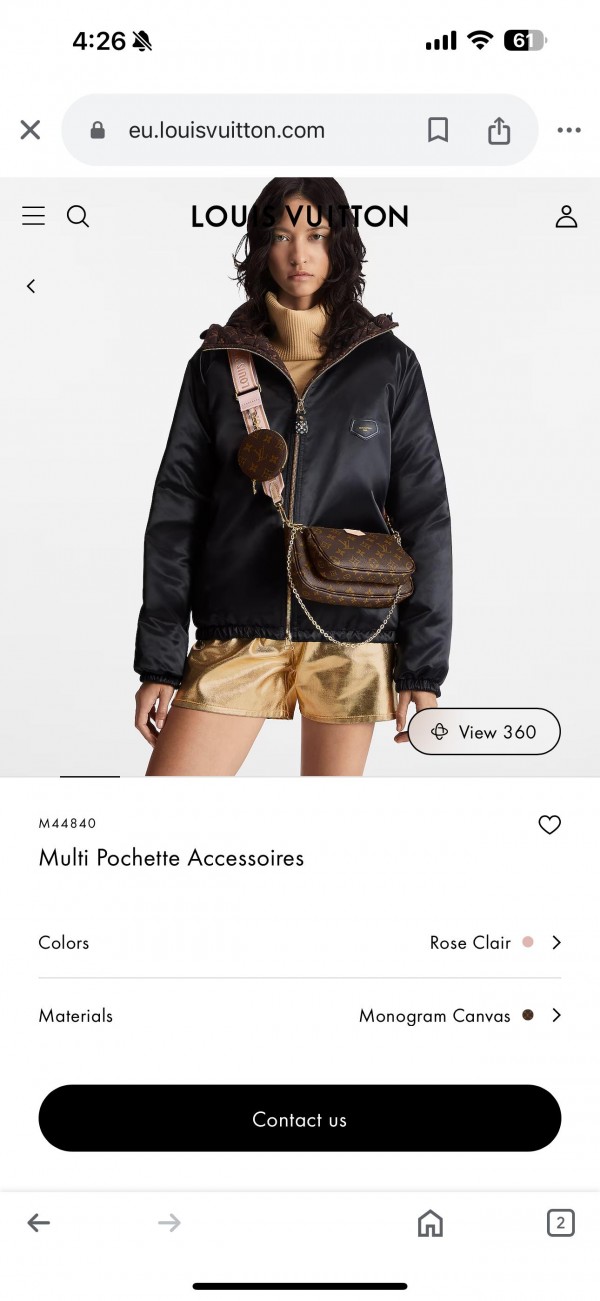Go back using the arrow over the product image
This screenshot has height=1301, width=600.
(31, 286)
